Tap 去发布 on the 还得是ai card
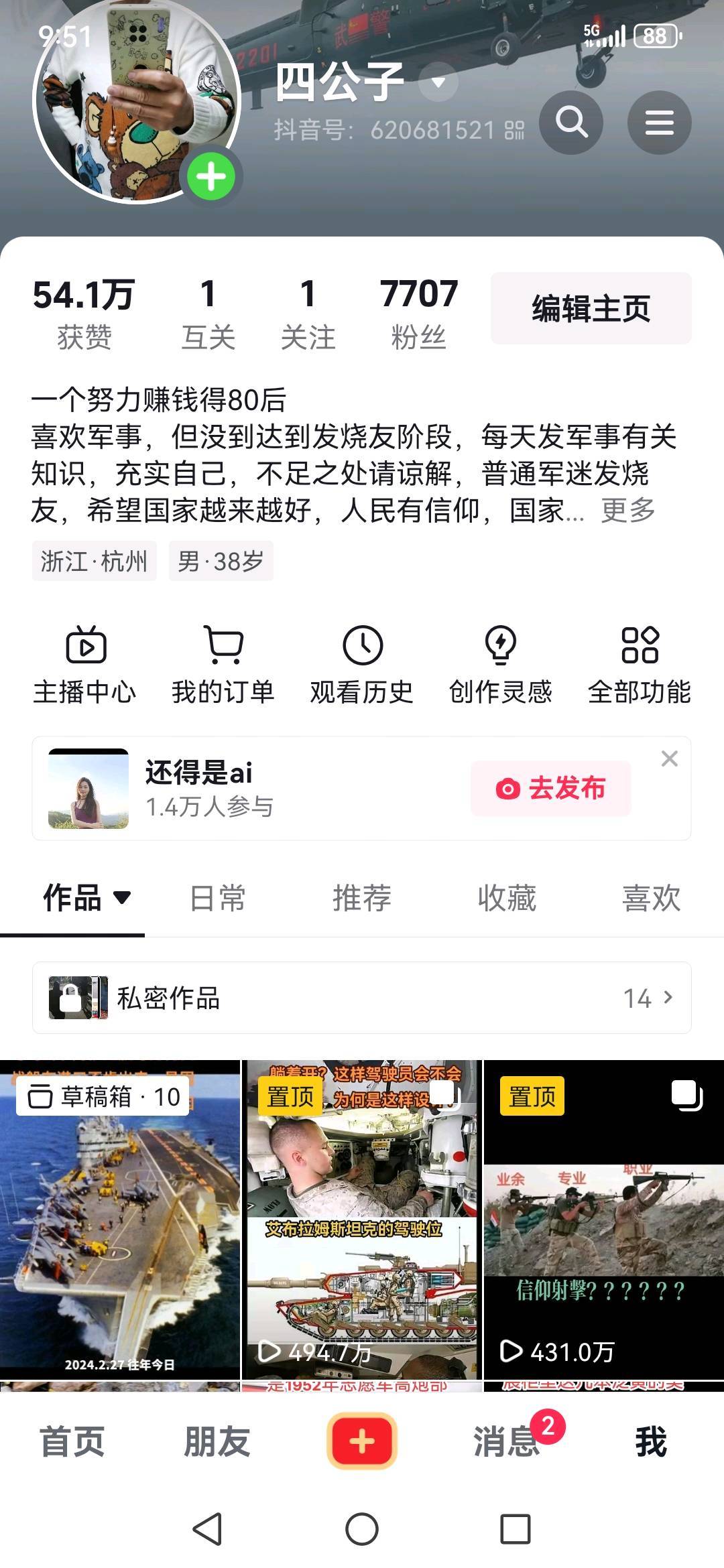The image size is (724, 1568). [551, 788]
